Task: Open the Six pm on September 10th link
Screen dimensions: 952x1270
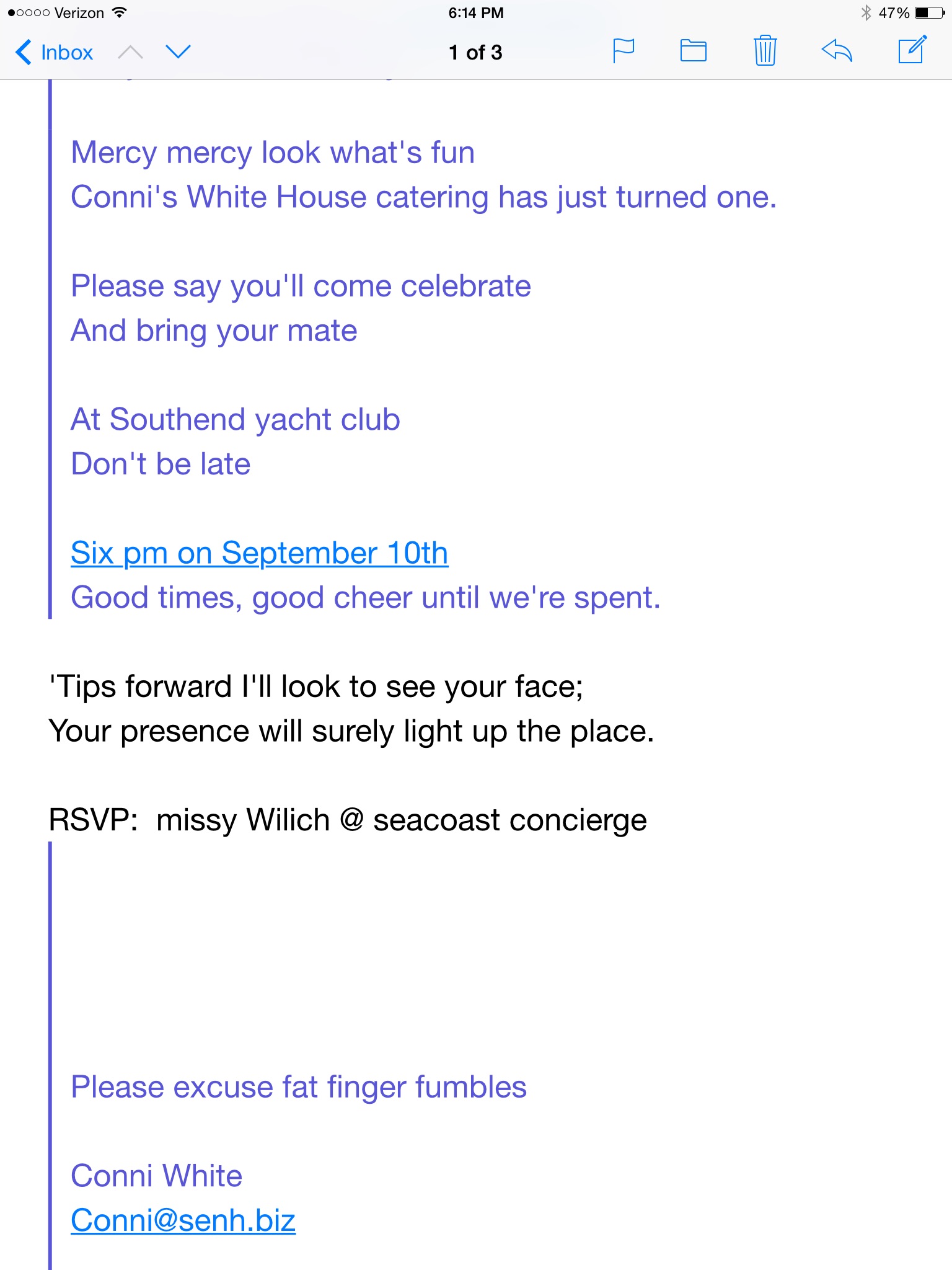Action: 259,553
